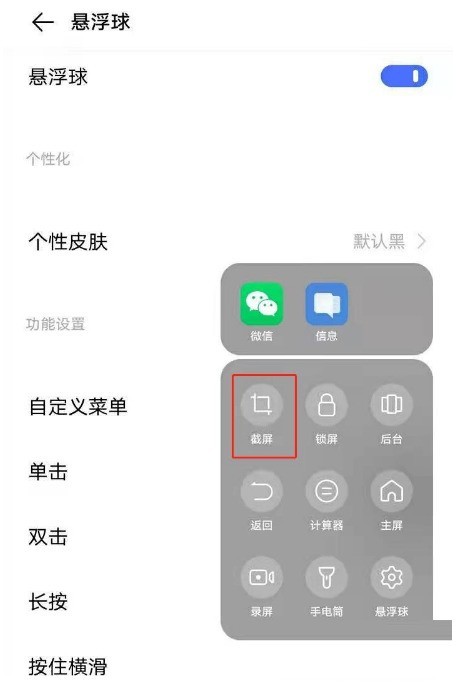
Task: Go back from 悬浮球 settings
Action: pyautogui.click(x=42, y=22)
